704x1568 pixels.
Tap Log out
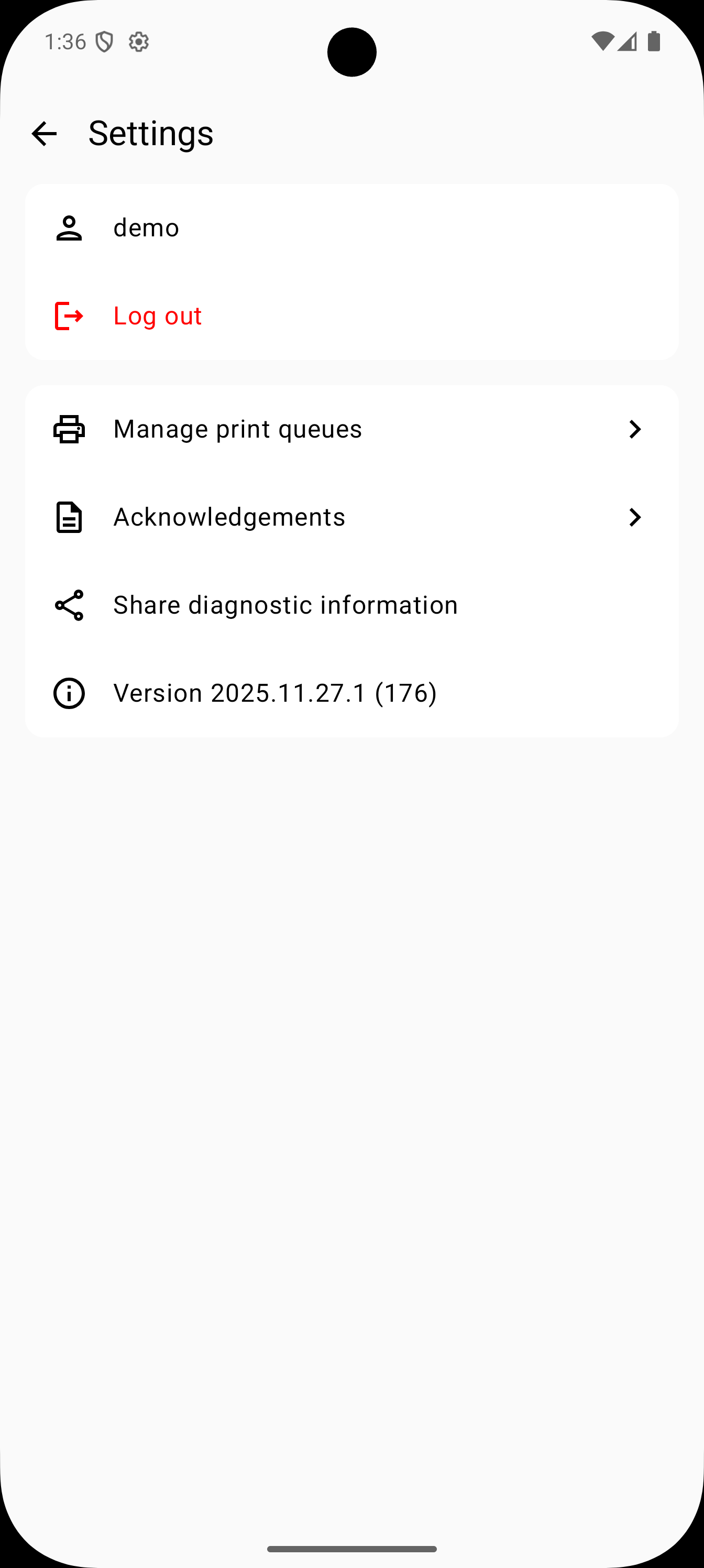(x=157, y=315)
